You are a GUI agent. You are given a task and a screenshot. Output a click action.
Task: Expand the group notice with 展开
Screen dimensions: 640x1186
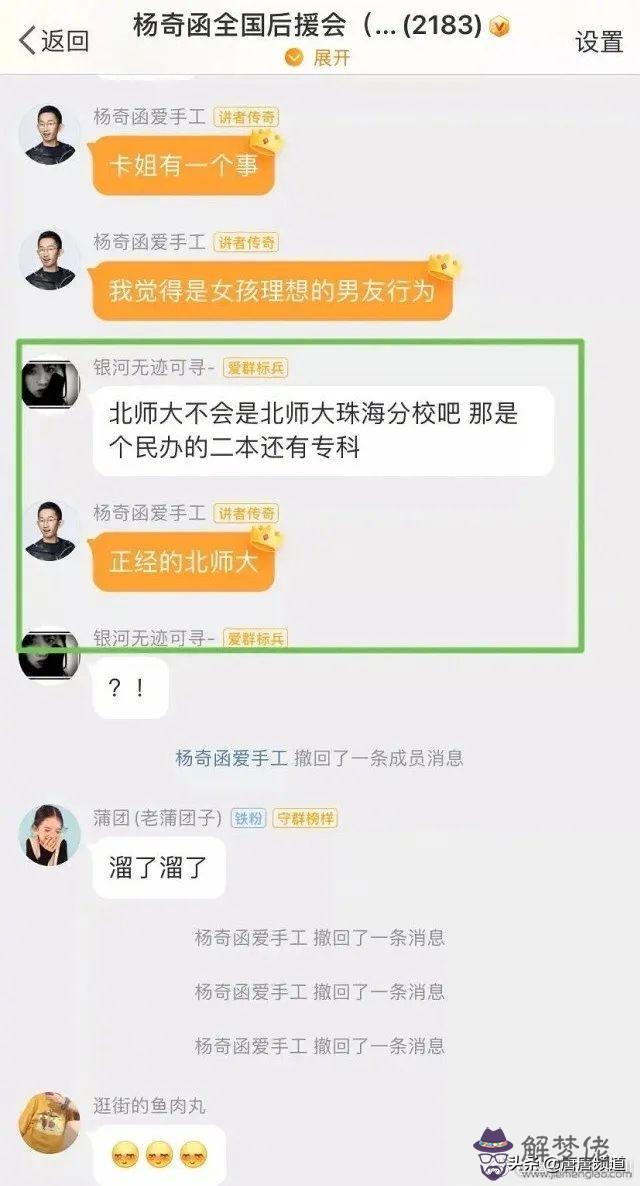click(x=320, y=58)
